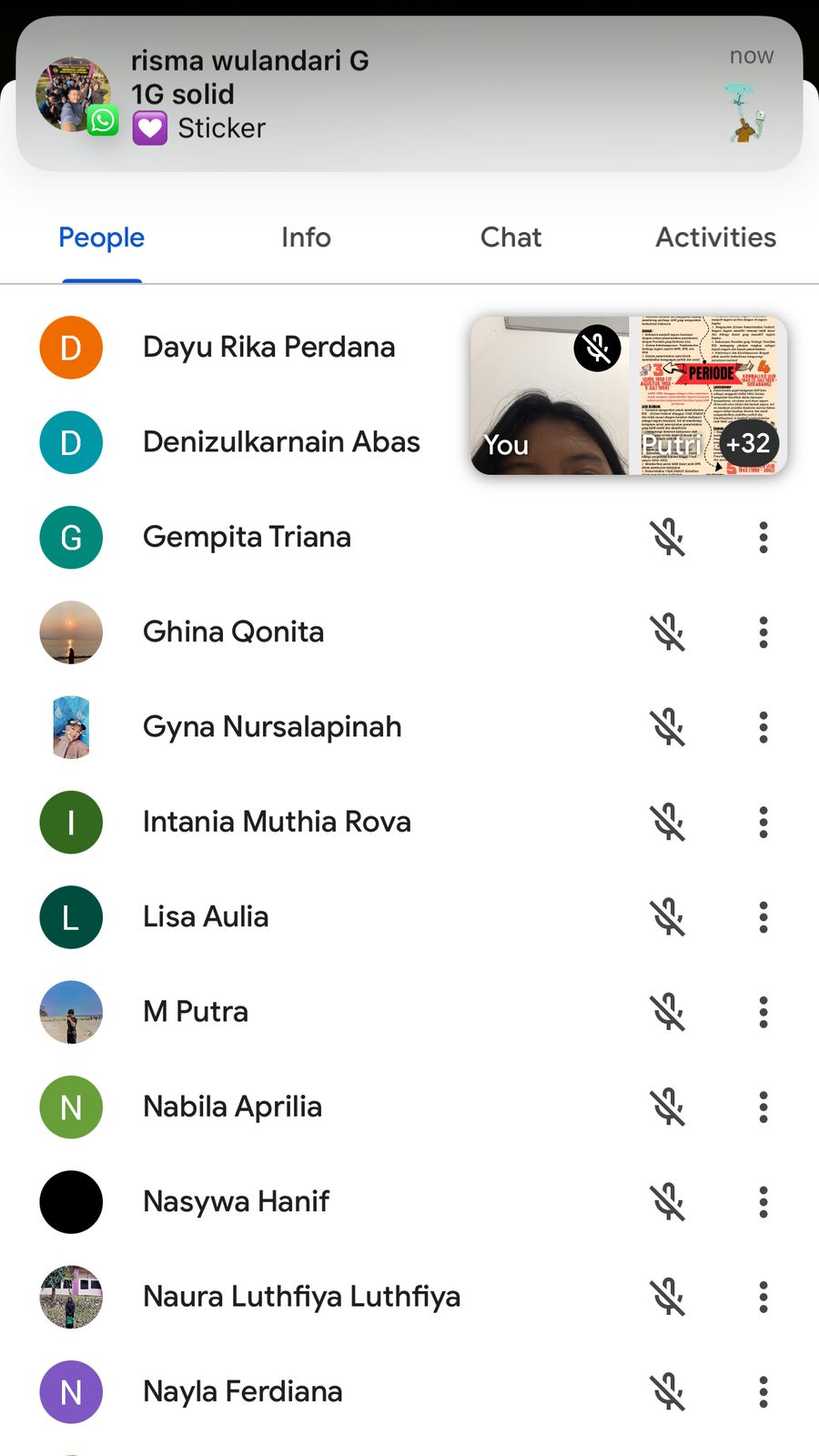This screenshot has width=819, height=1456.
Task: Open more options for M Putra
Action: 763,1012
